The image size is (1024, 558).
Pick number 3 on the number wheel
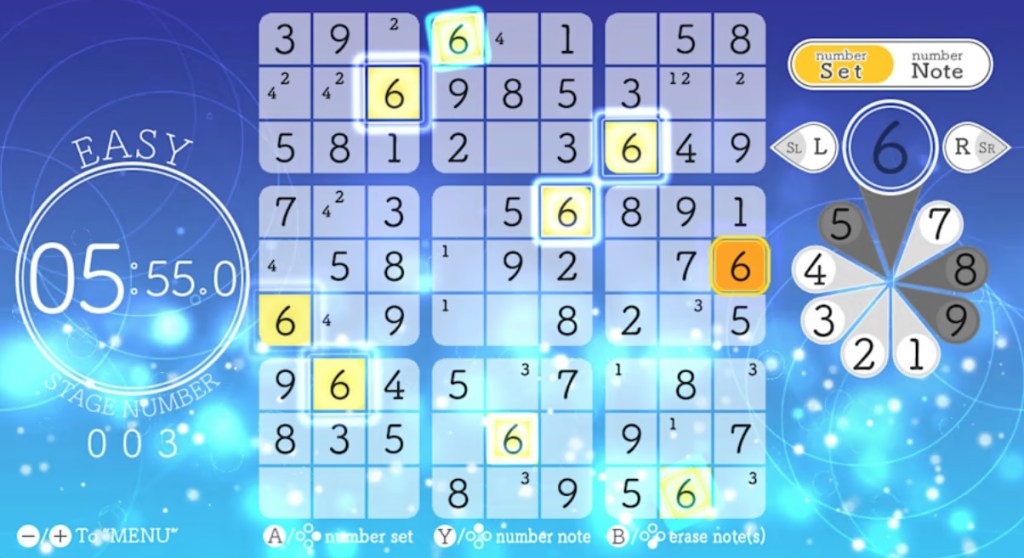pos(823,321)
